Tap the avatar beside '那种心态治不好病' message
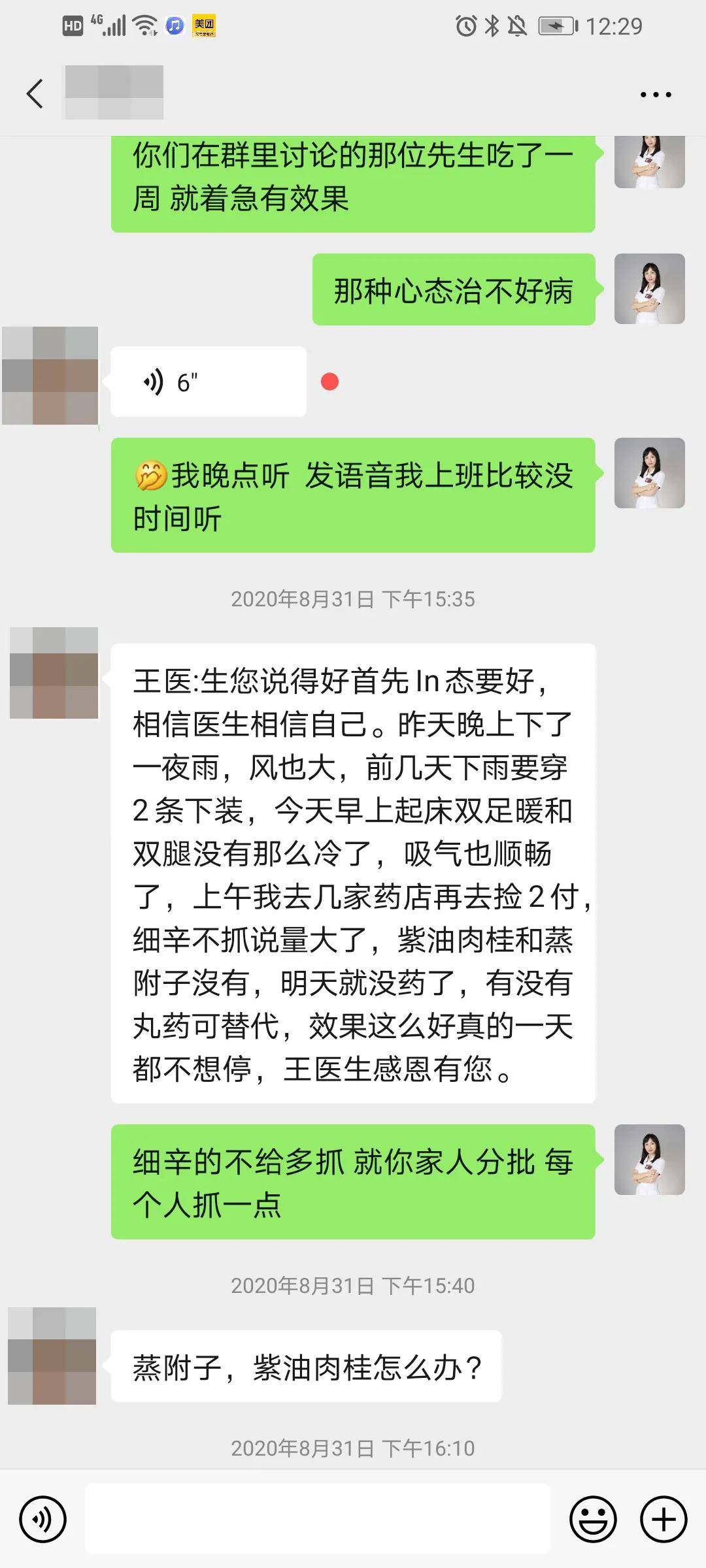 coord(649,289)
